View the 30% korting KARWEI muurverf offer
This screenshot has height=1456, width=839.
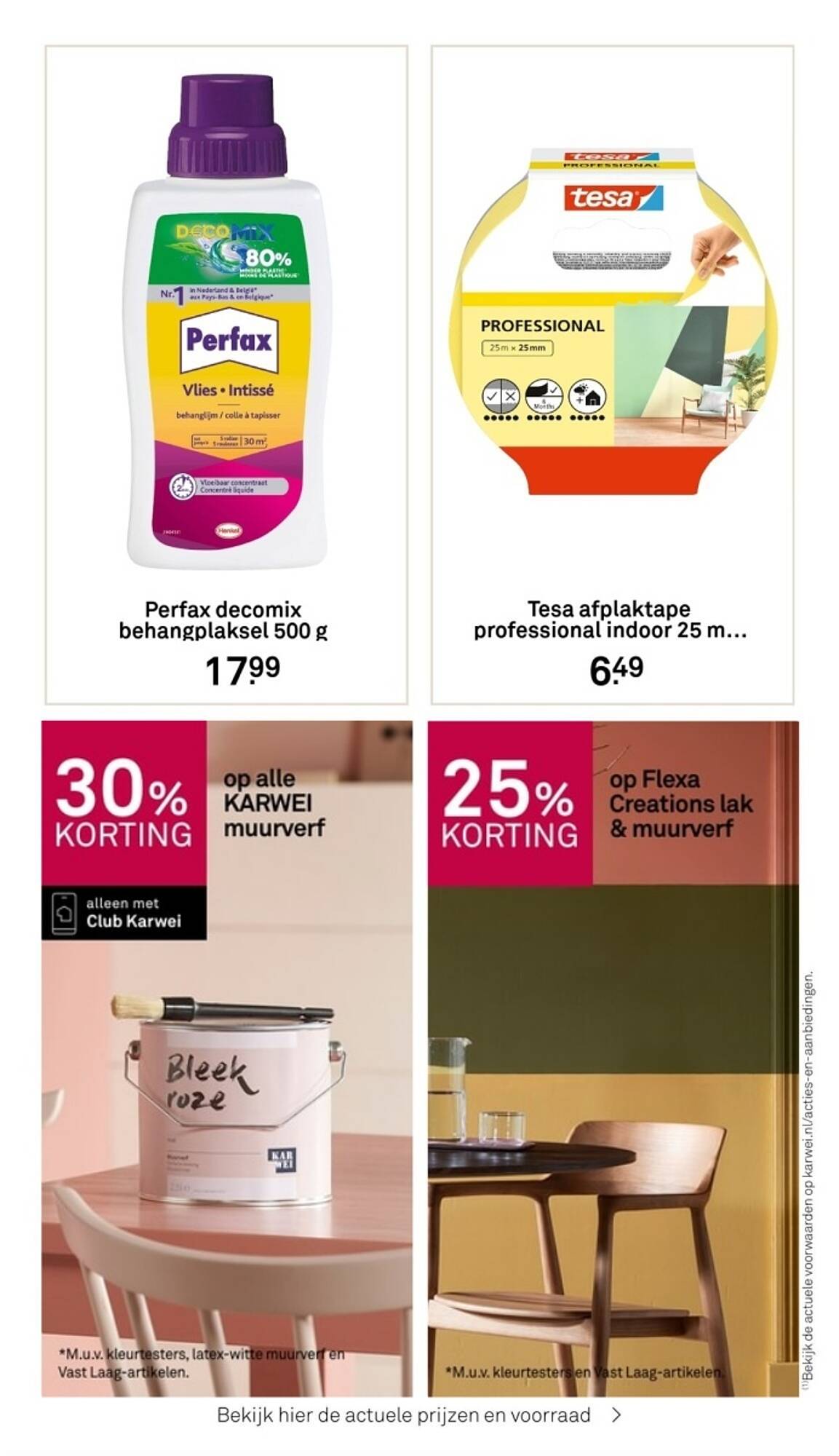(x=227, y=1059)
